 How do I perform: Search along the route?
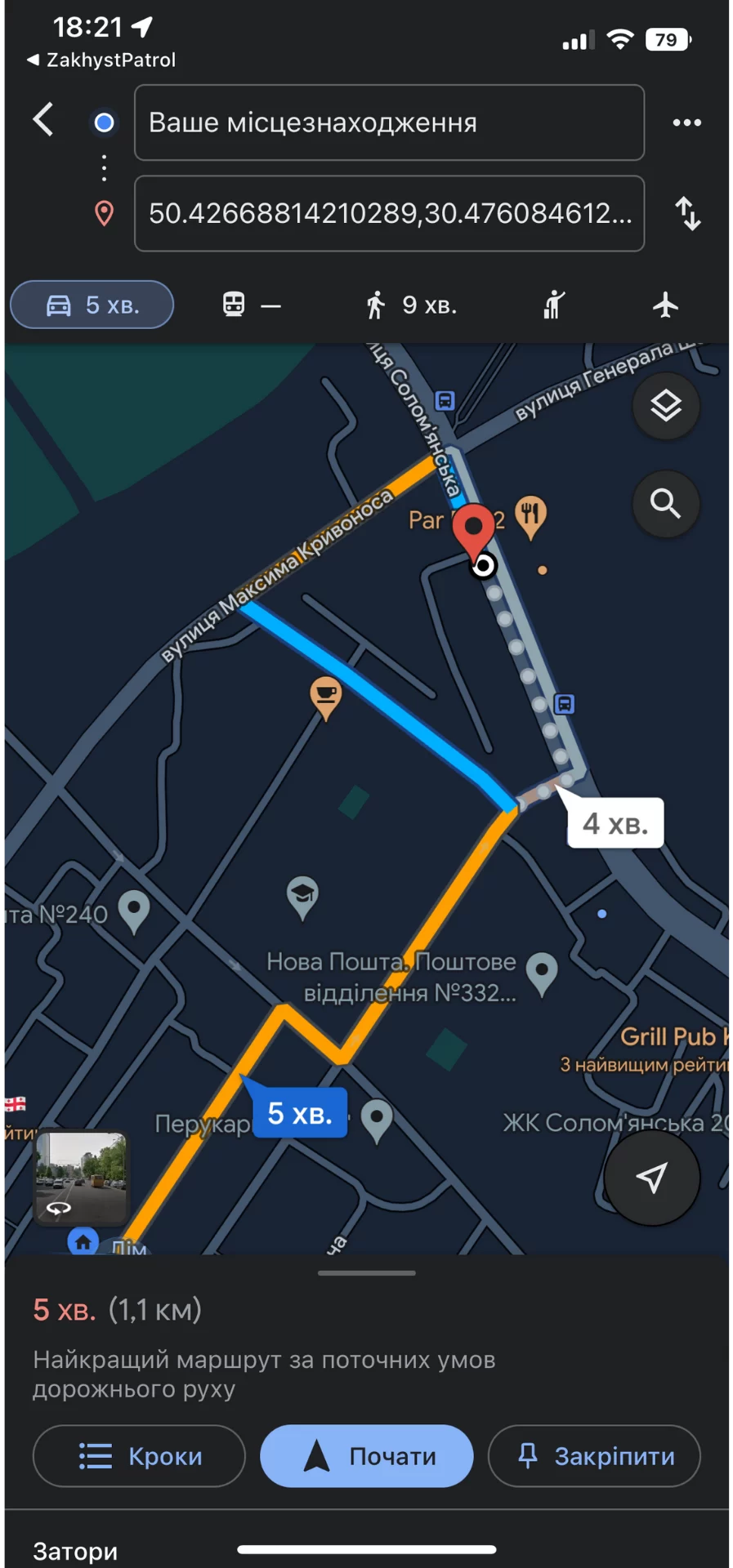pos(666,504)
